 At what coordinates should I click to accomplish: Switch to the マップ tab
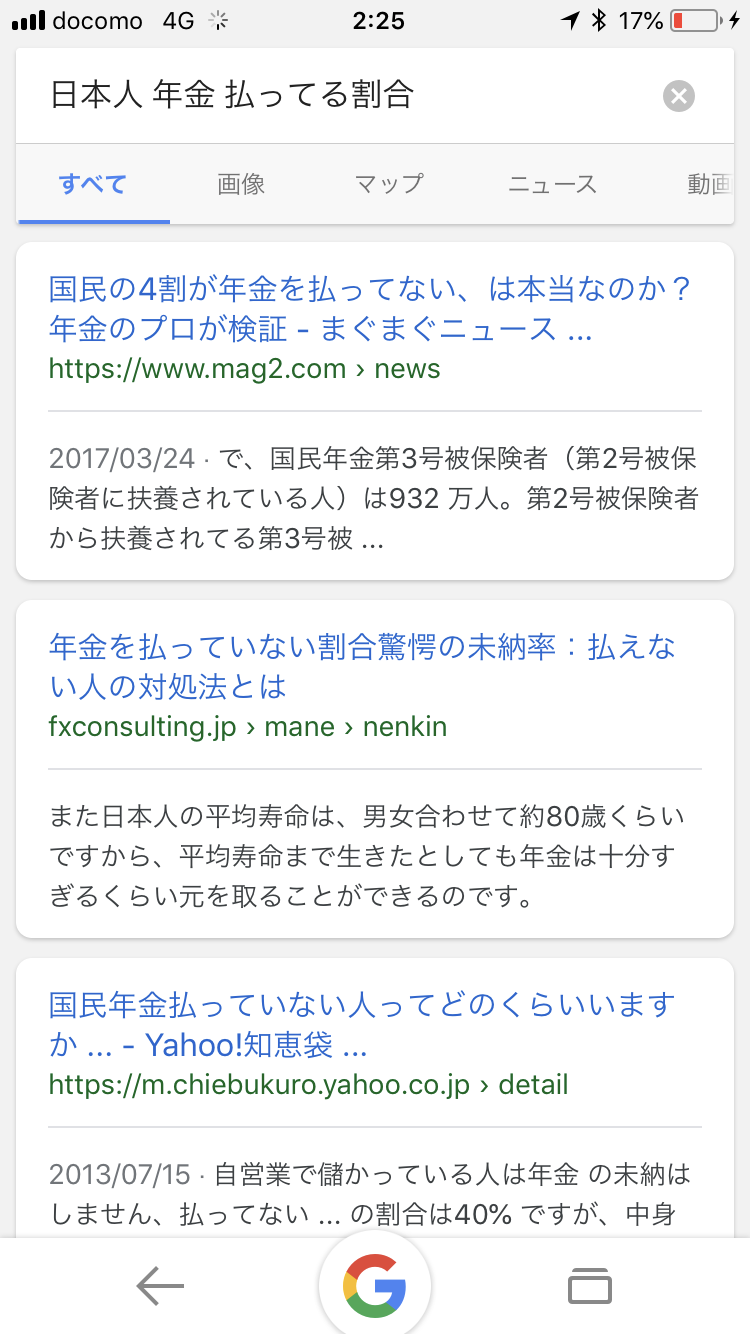tap(389, 184)
